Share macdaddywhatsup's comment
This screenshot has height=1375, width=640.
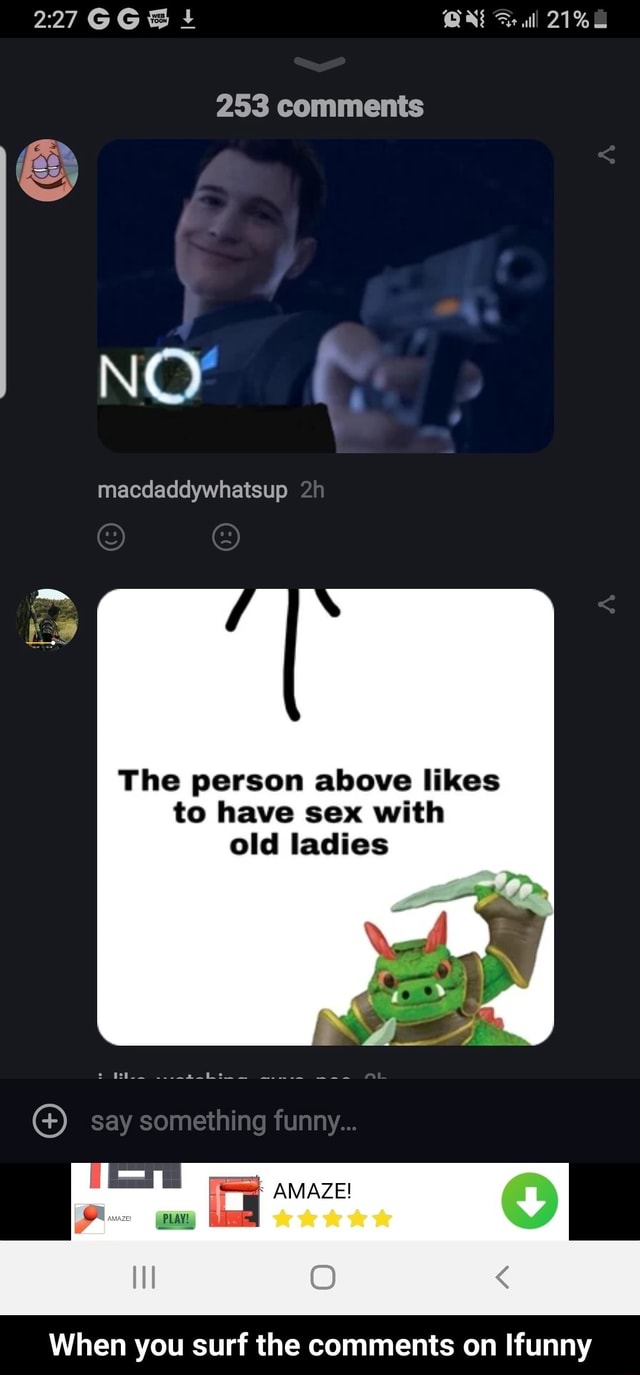tap(606, 155)
